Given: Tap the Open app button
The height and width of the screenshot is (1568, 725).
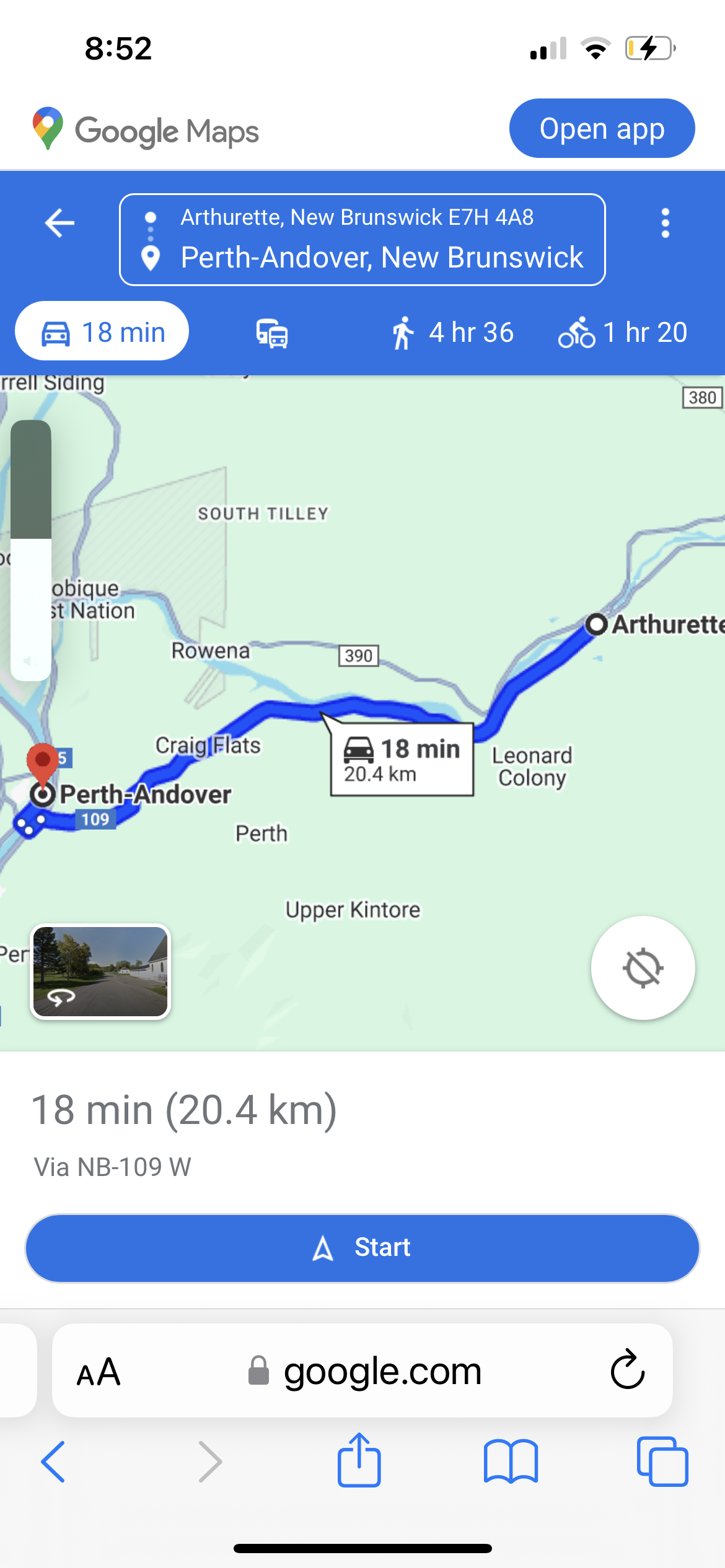Looking at the screenshot, I should tap(601, 128).
